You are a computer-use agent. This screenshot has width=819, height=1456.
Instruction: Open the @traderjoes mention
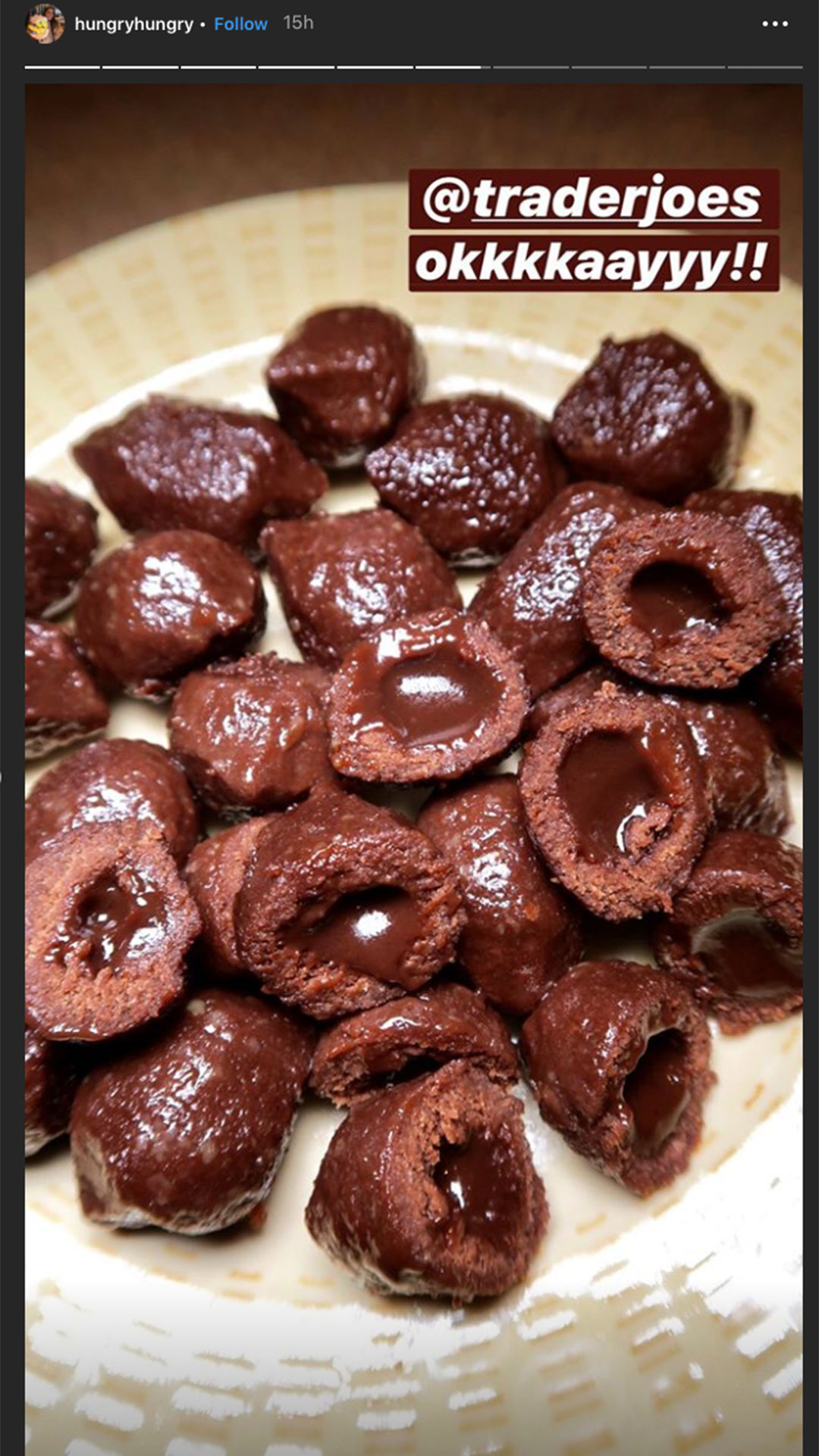593,199
